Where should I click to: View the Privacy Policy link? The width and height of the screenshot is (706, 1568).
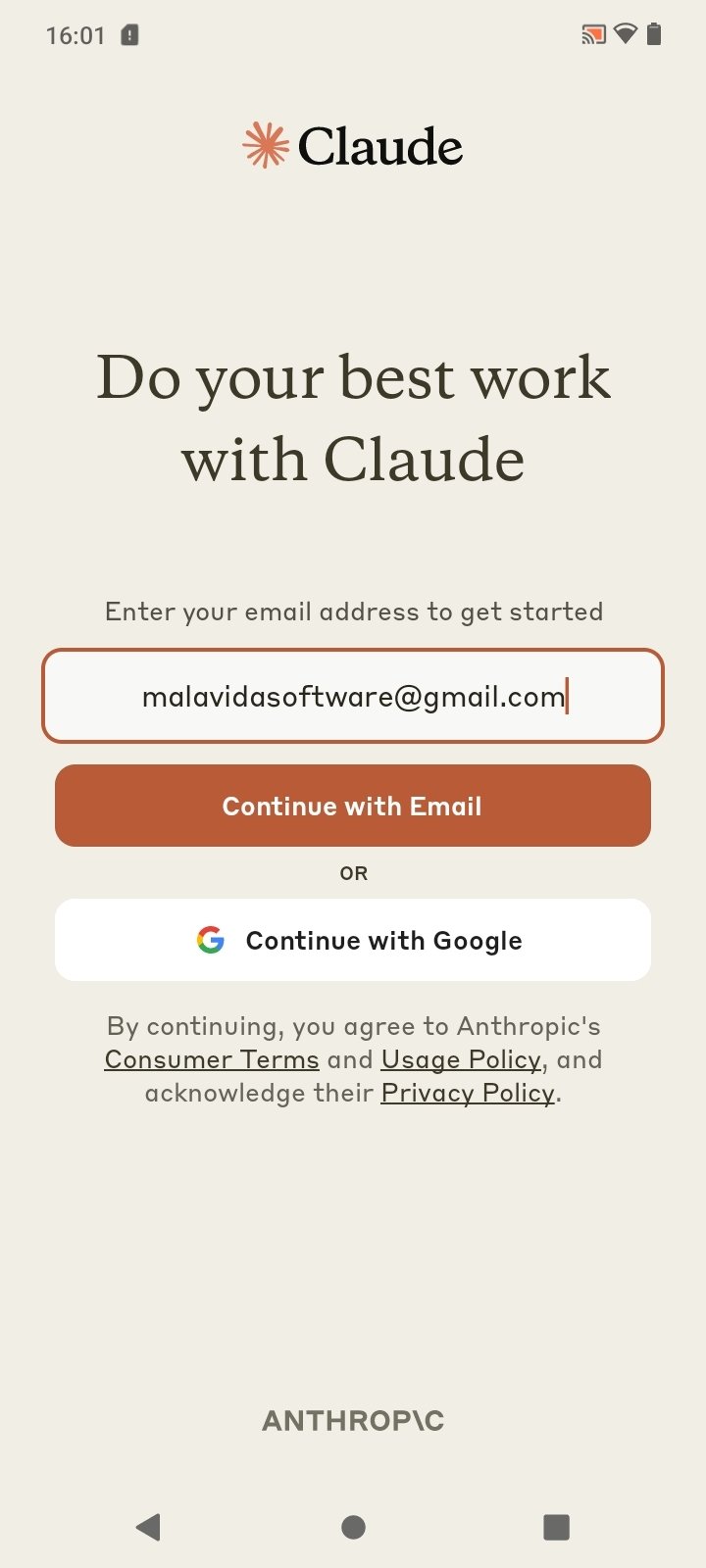pyautogui.click(x=468, y=1093)
